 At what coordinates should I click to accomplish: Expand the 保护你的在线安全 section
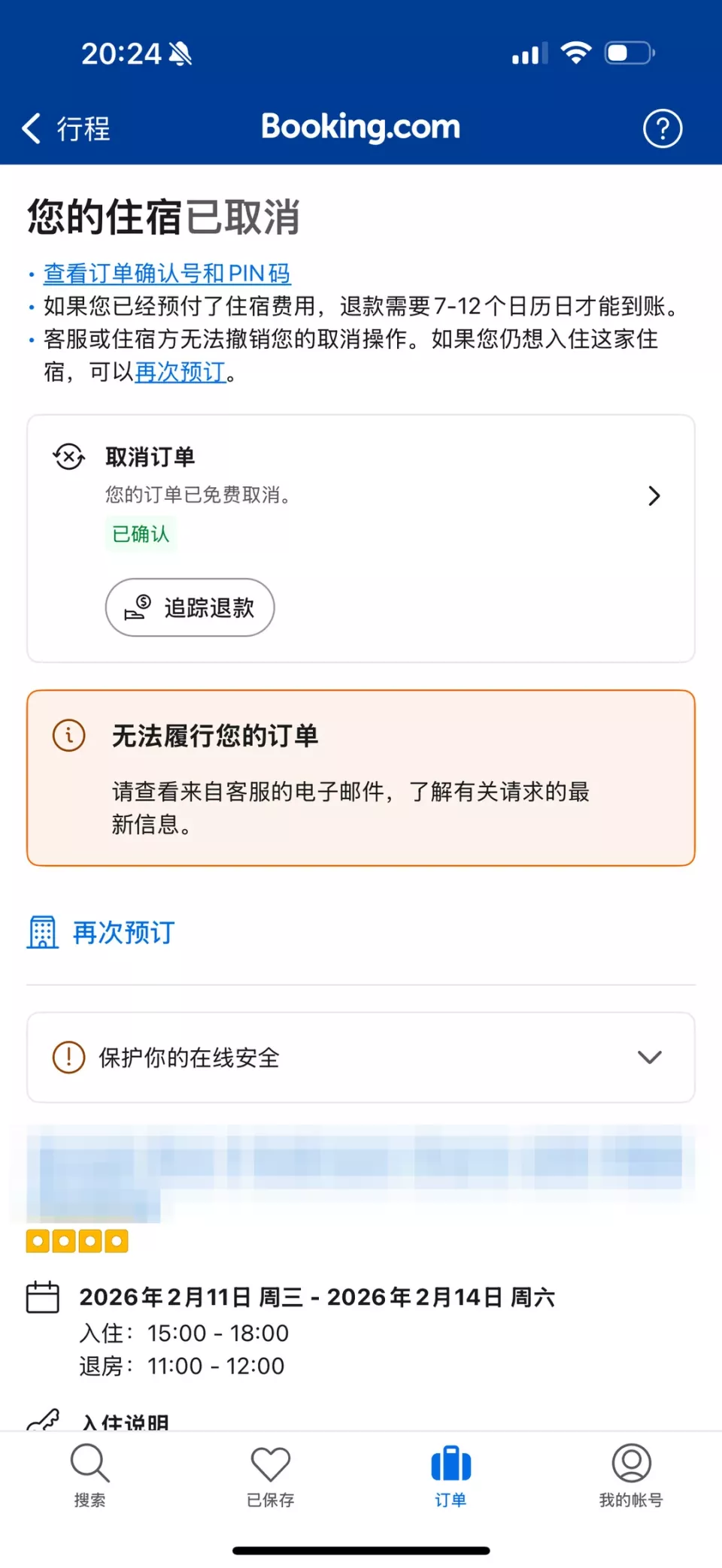click(648, 1057)
